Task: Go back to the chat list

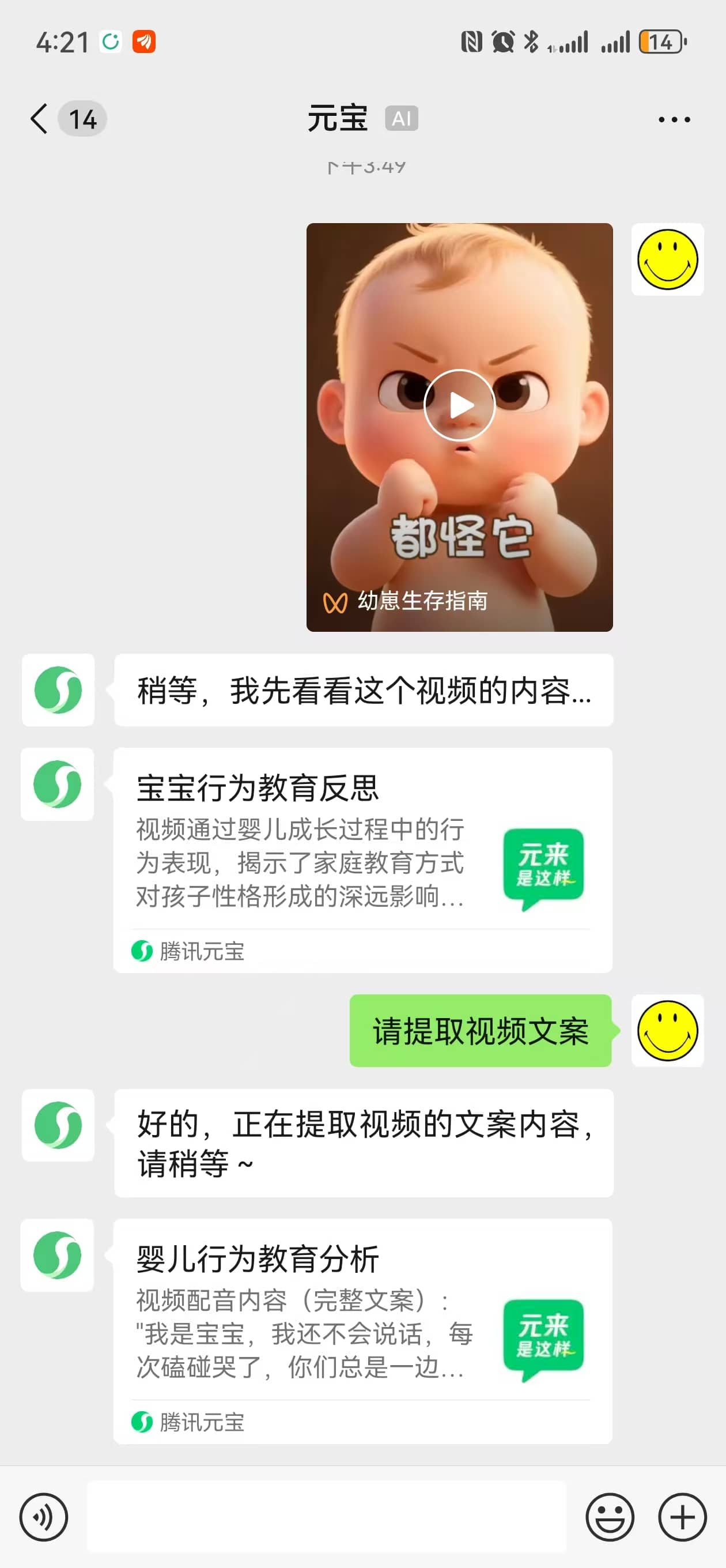Action: 40,118
